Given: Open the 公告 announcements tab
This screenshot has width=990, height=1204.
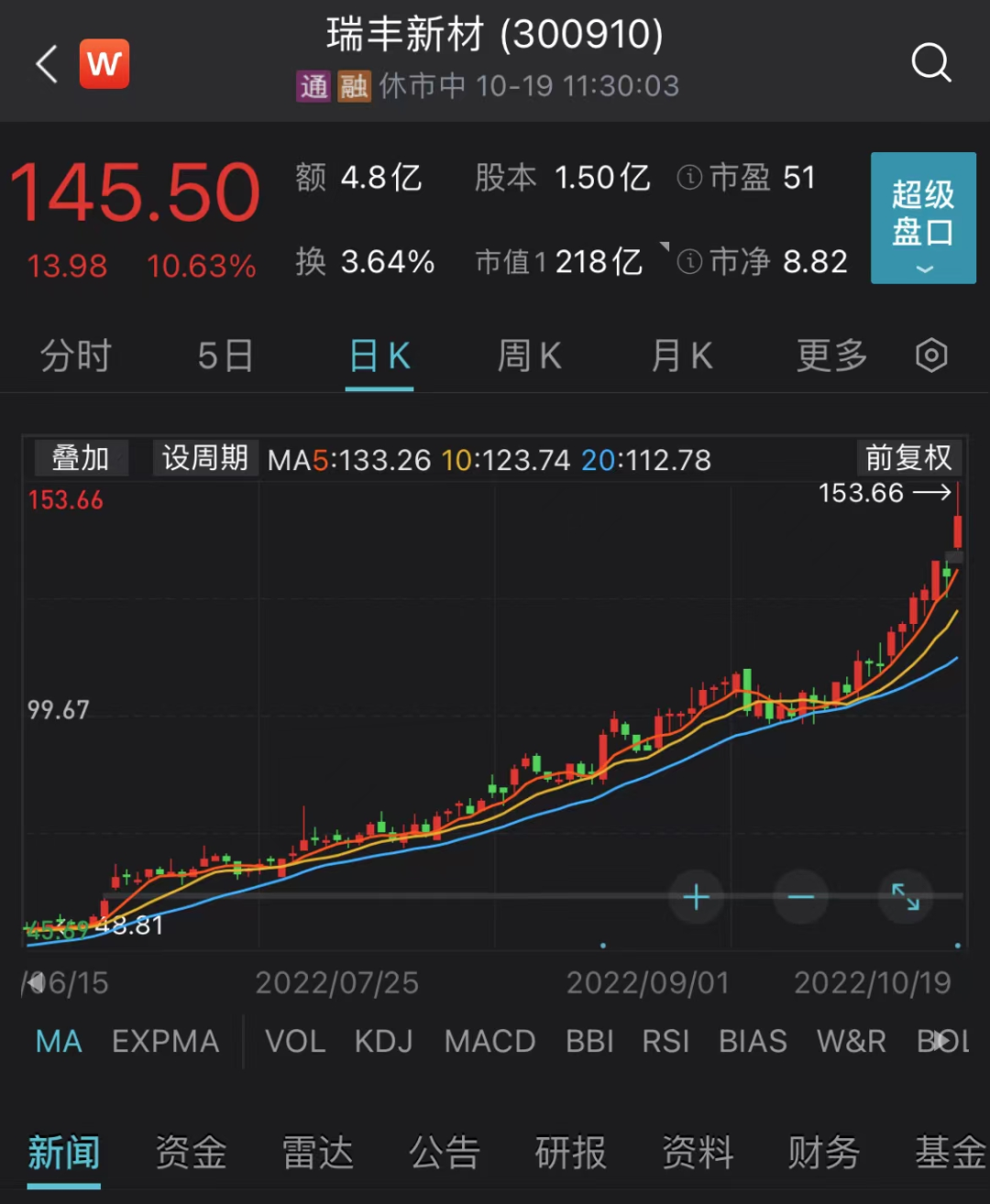Looking at the screenshot, I should 445,1153.
